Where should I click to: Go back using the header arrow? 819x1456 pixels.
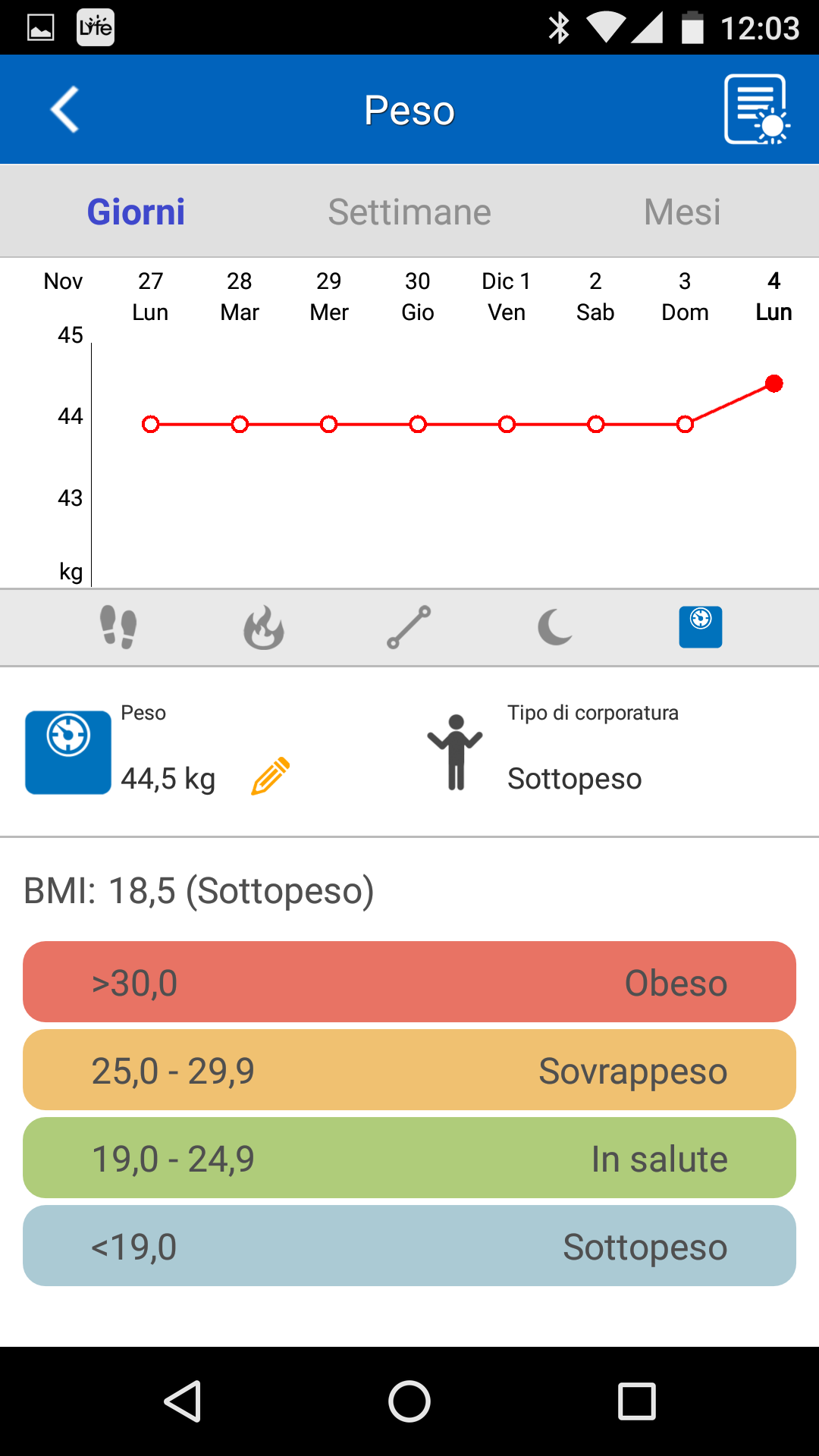click(x=65, y=110)
